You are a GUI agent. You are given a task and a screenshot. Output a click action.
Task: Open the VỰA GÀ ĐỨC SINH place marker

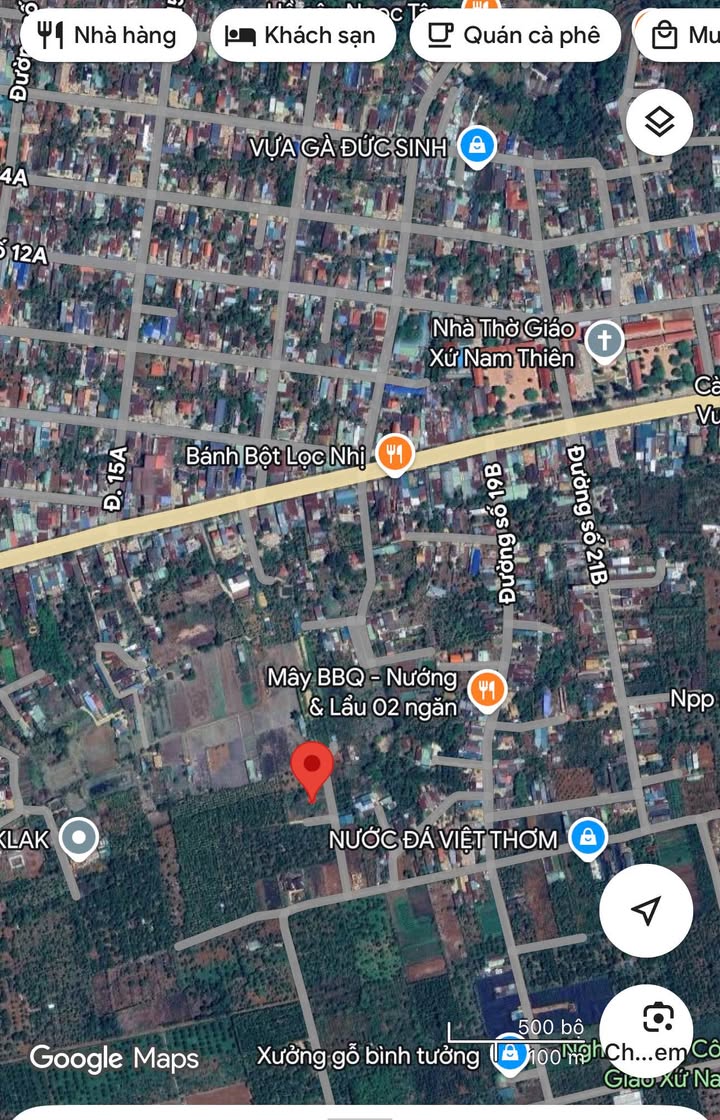point(478,146)
